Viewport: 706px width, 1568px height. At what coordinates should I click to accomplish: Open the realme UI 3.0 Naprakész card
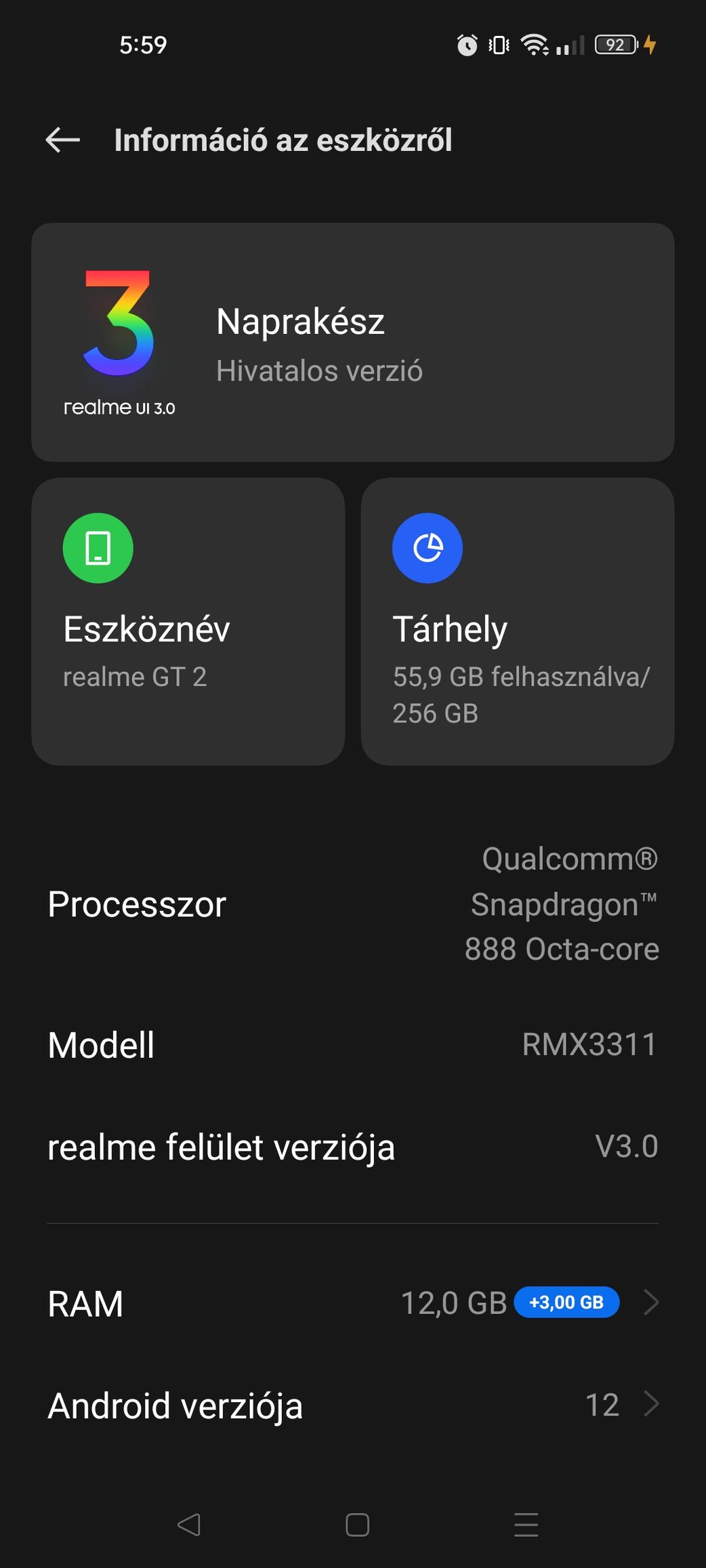[352, 342]
